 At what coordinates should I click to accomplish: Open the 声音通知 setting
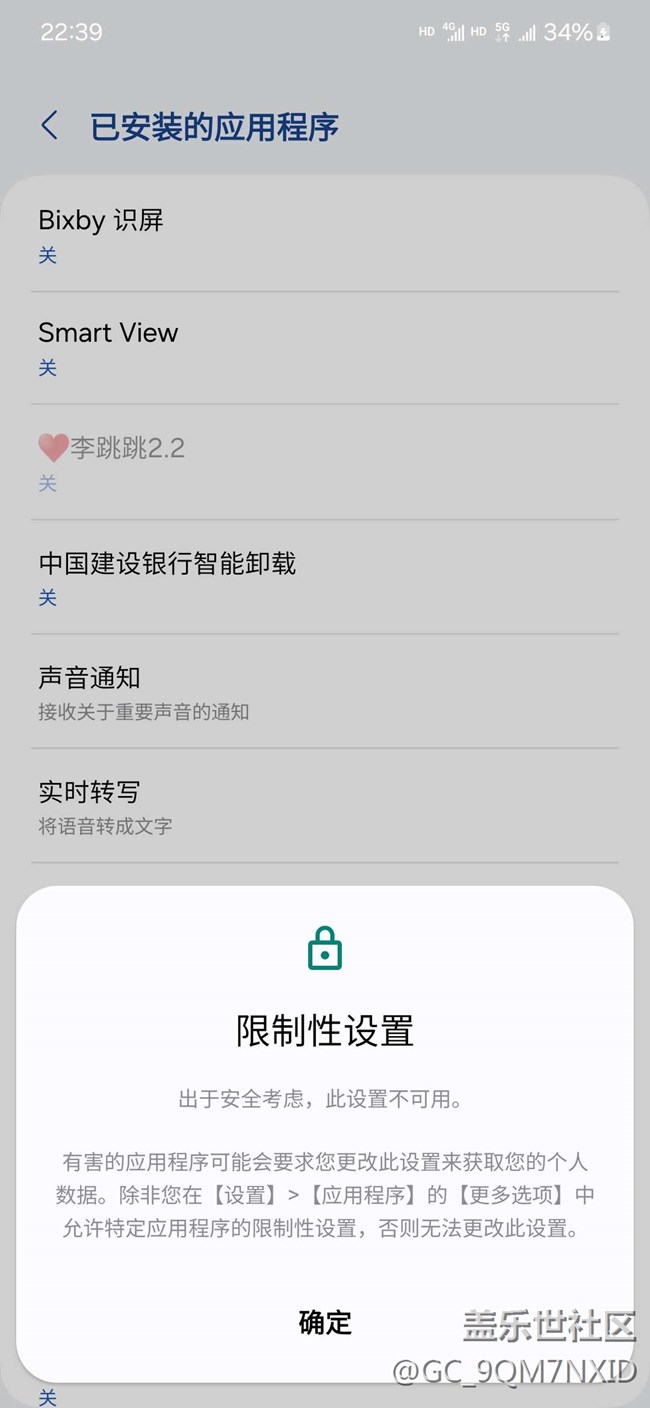click(324, 692)
